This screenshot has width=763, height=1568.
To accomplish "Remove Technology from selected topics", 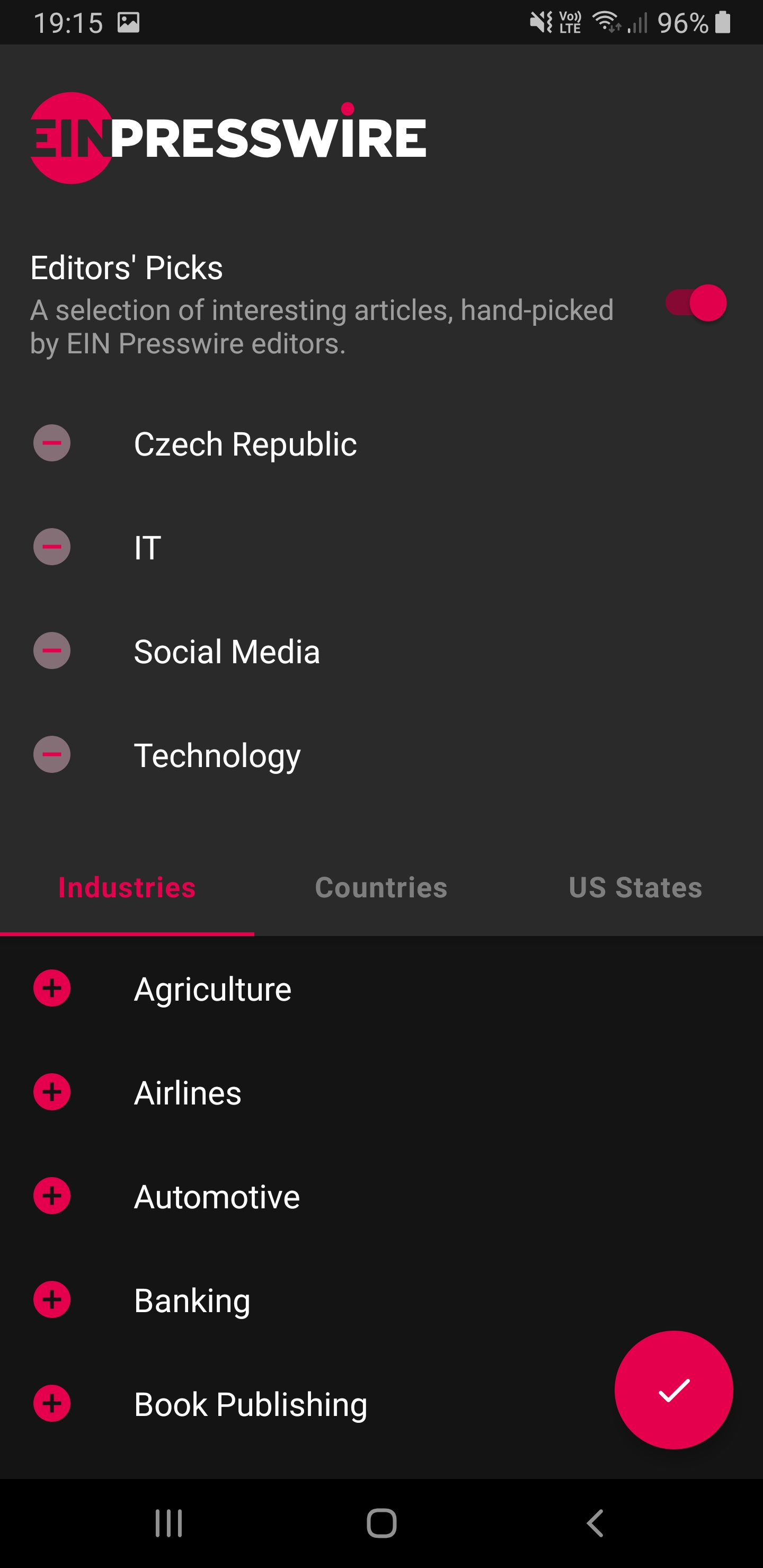I will tap(52, 755).
